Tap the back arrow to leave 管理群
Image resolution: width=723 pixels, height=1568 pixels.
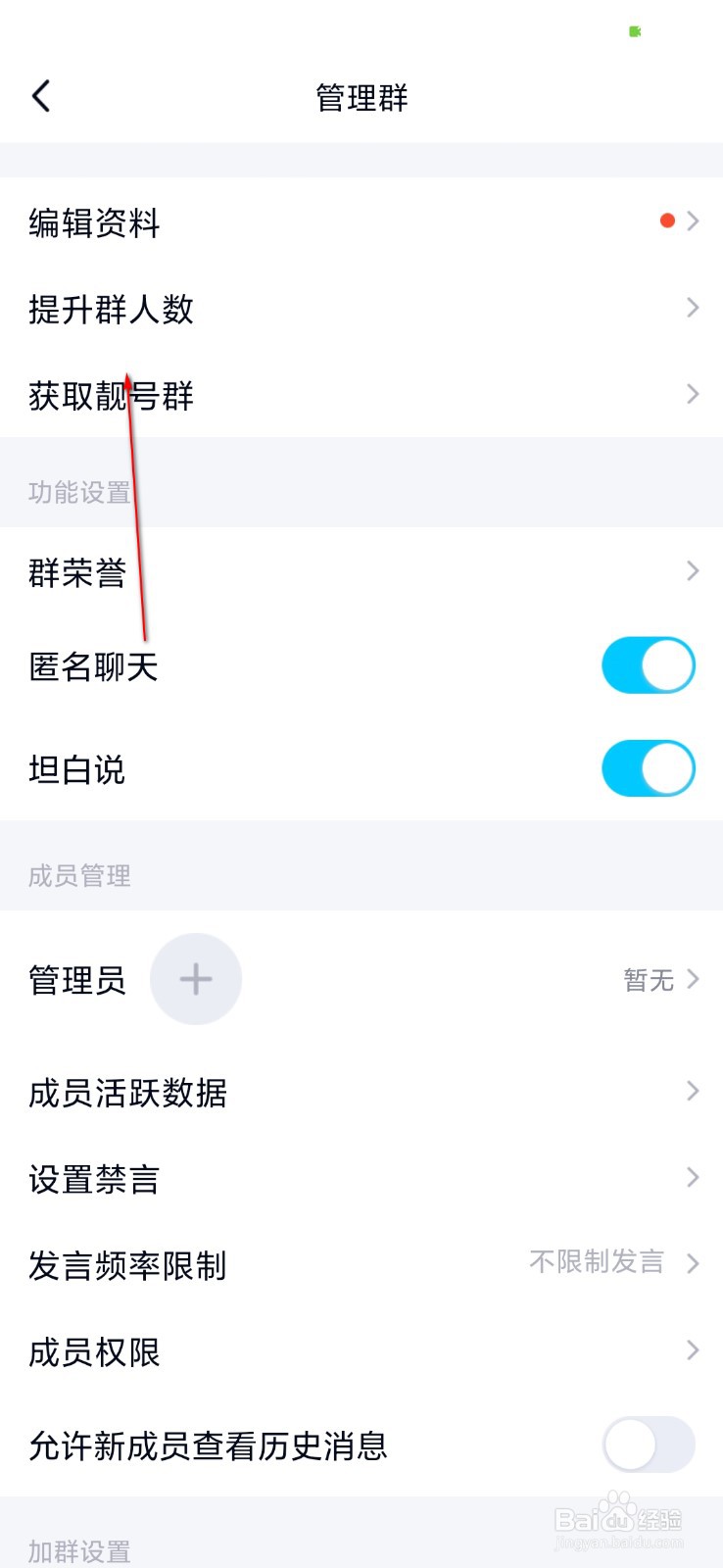(x=41, y=96)
